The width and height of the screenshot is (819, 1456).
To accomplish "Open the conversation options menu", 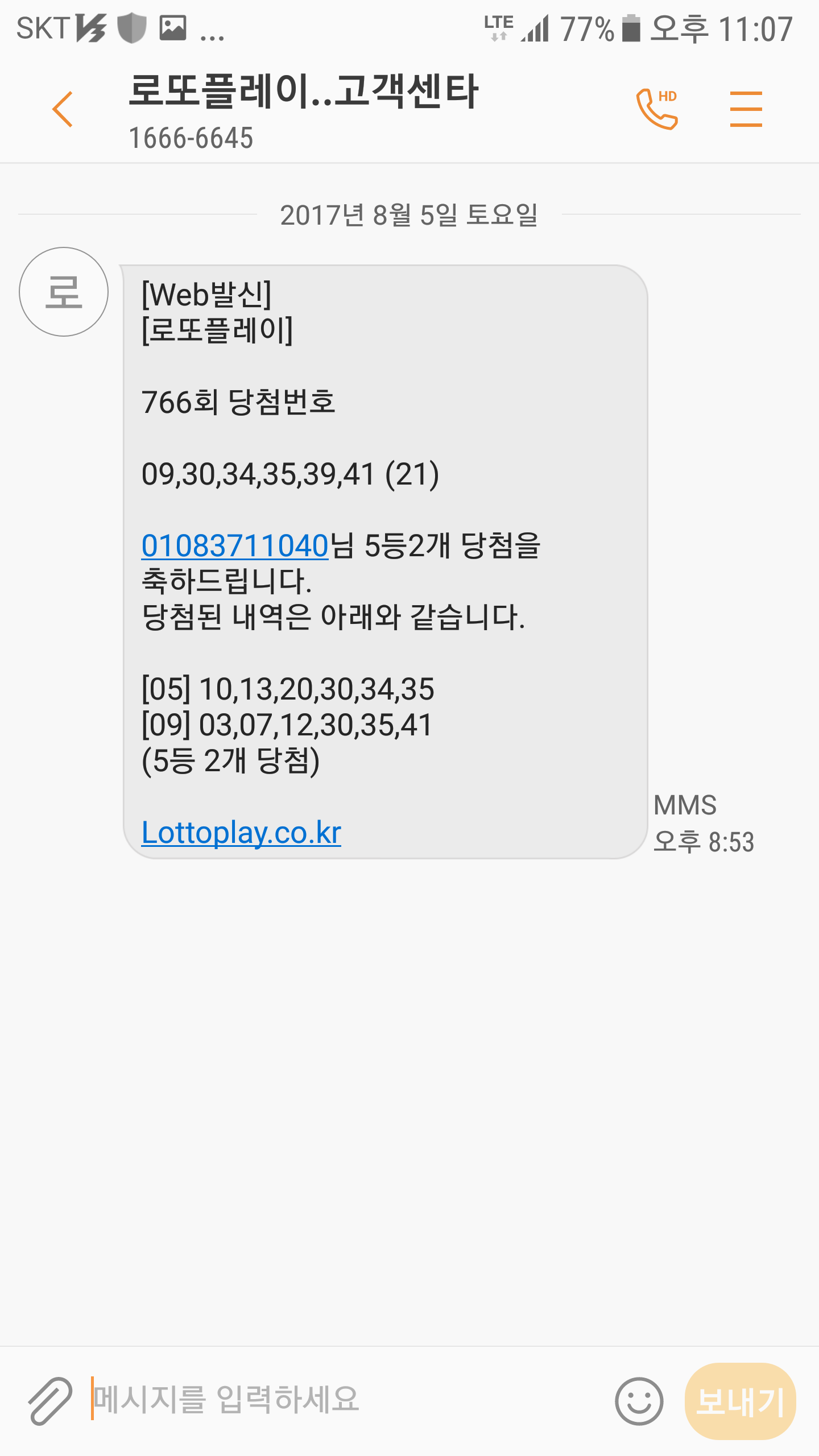I will 746,109.
